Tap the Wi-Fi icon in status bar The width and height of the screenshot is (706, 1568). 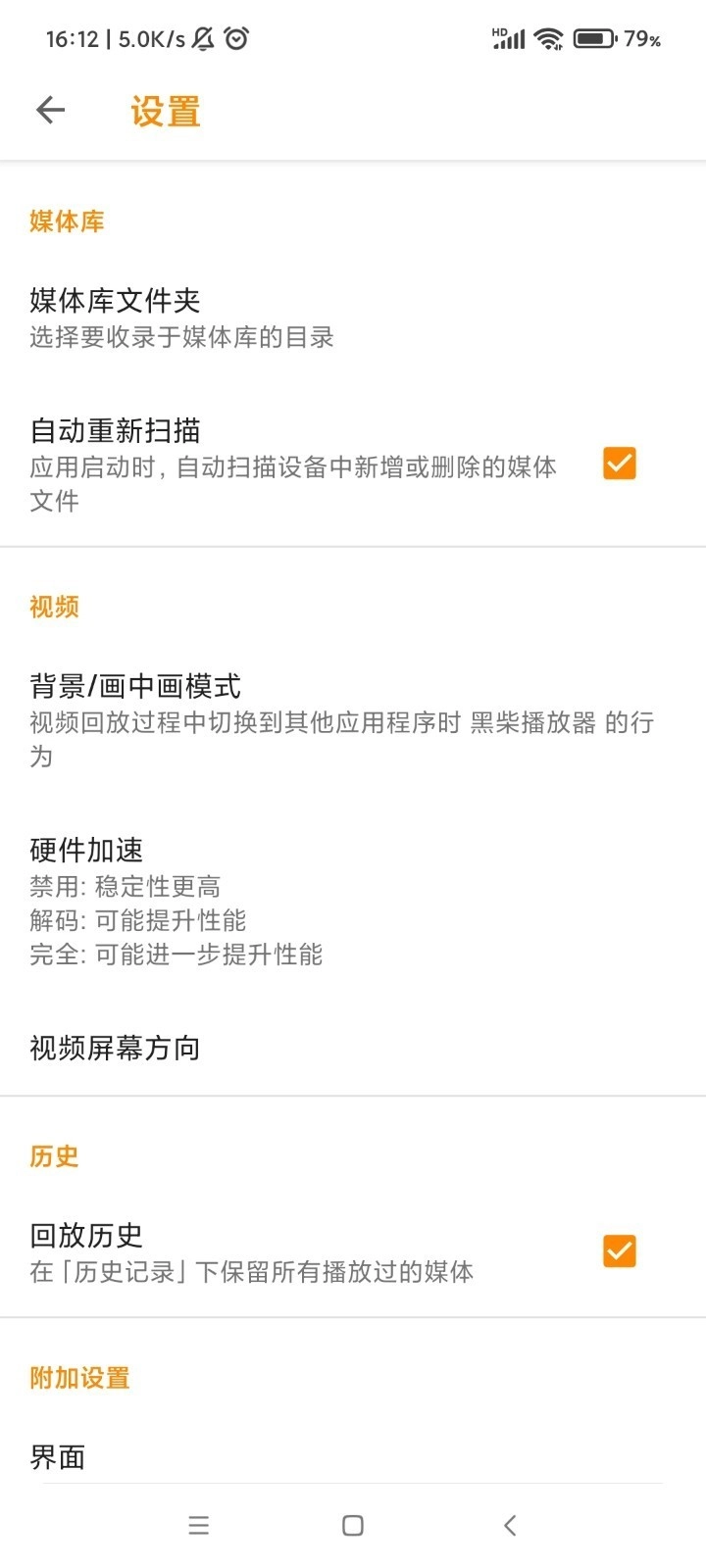point(546,39)
